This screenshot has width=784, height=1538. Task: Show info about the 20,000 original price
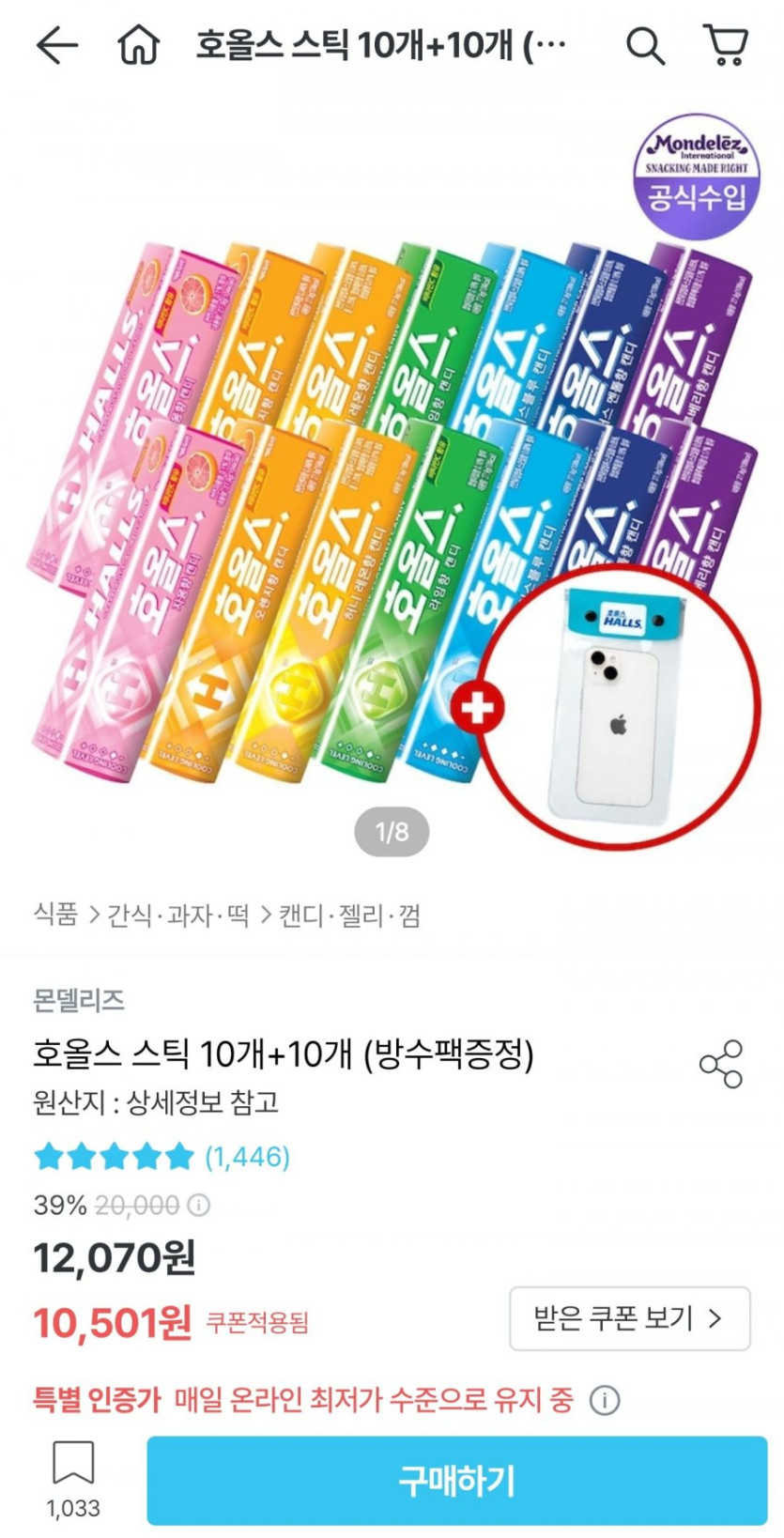[199, 1205]
